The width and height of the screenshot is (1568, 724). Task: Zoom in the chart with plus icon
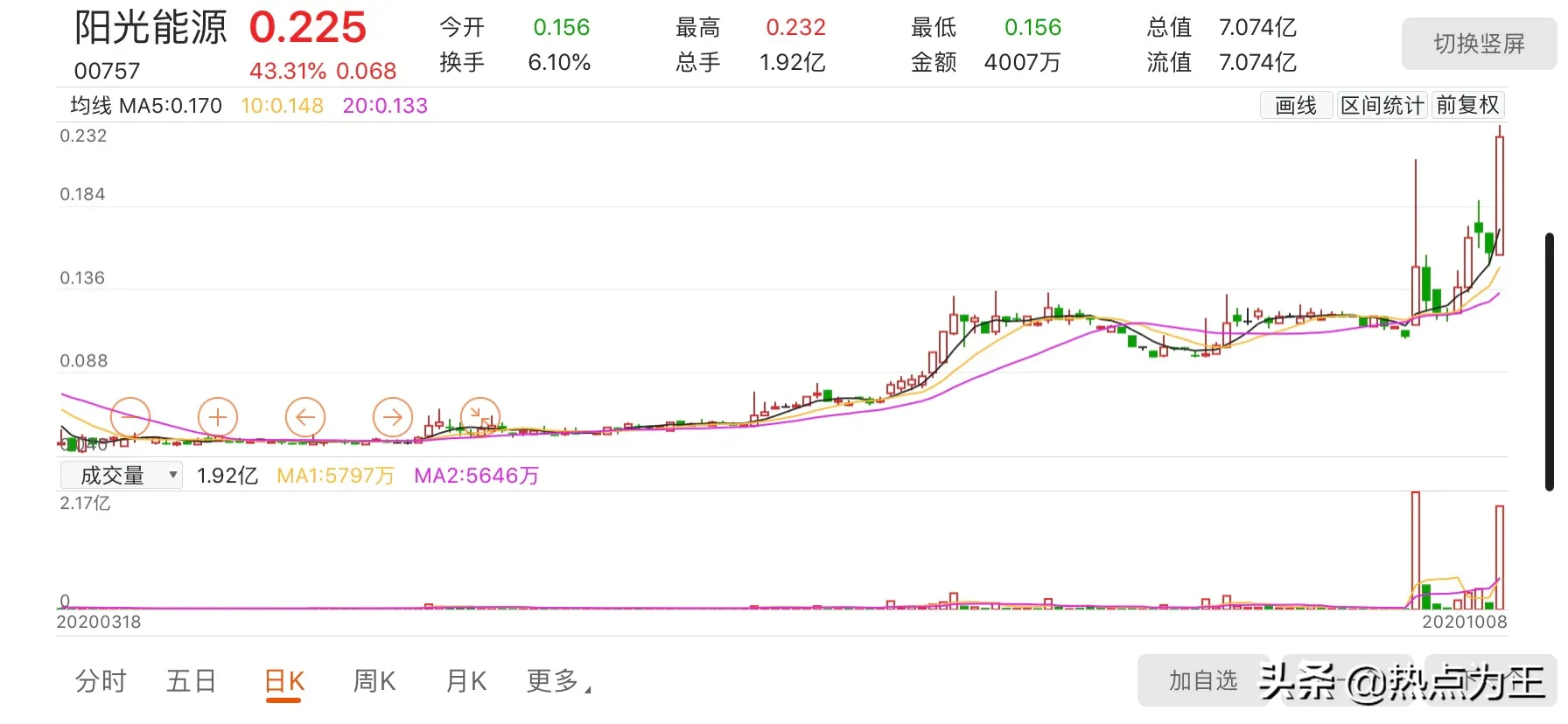218,417
